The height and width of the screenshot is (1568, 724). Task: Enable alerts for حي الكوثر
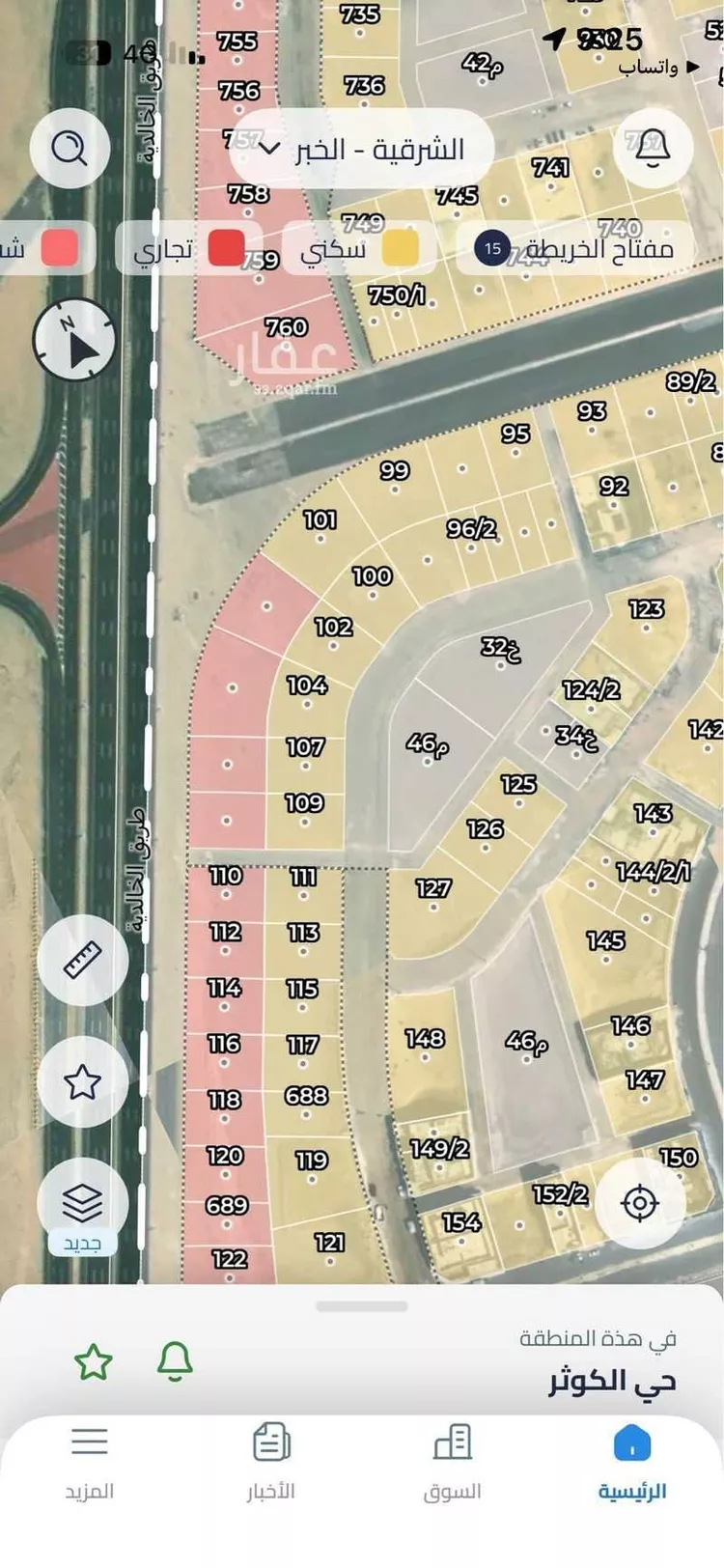coord(175,1361)
